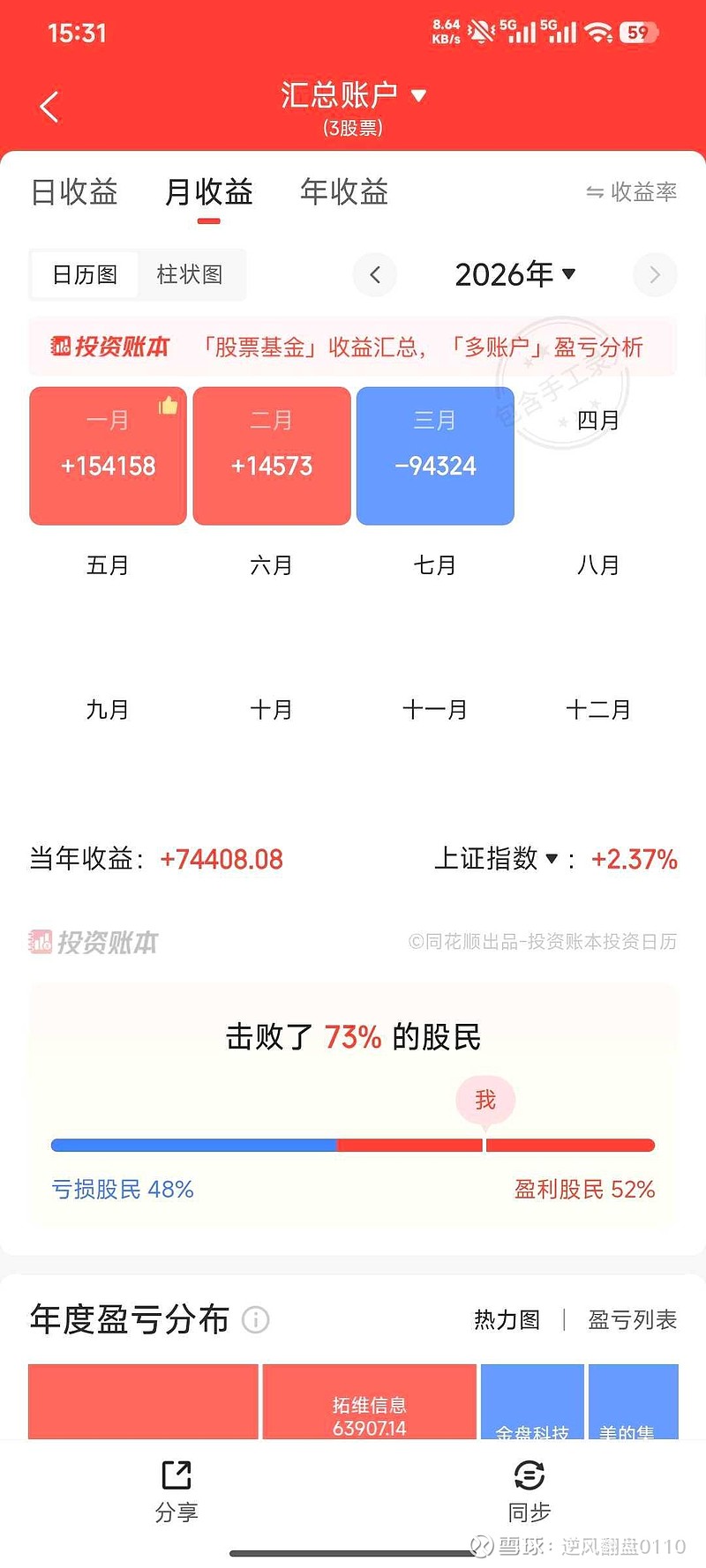Switch to 柱状图 chart view
The height and width of the screenshot is (1568, 706).
tap(191, 274)
